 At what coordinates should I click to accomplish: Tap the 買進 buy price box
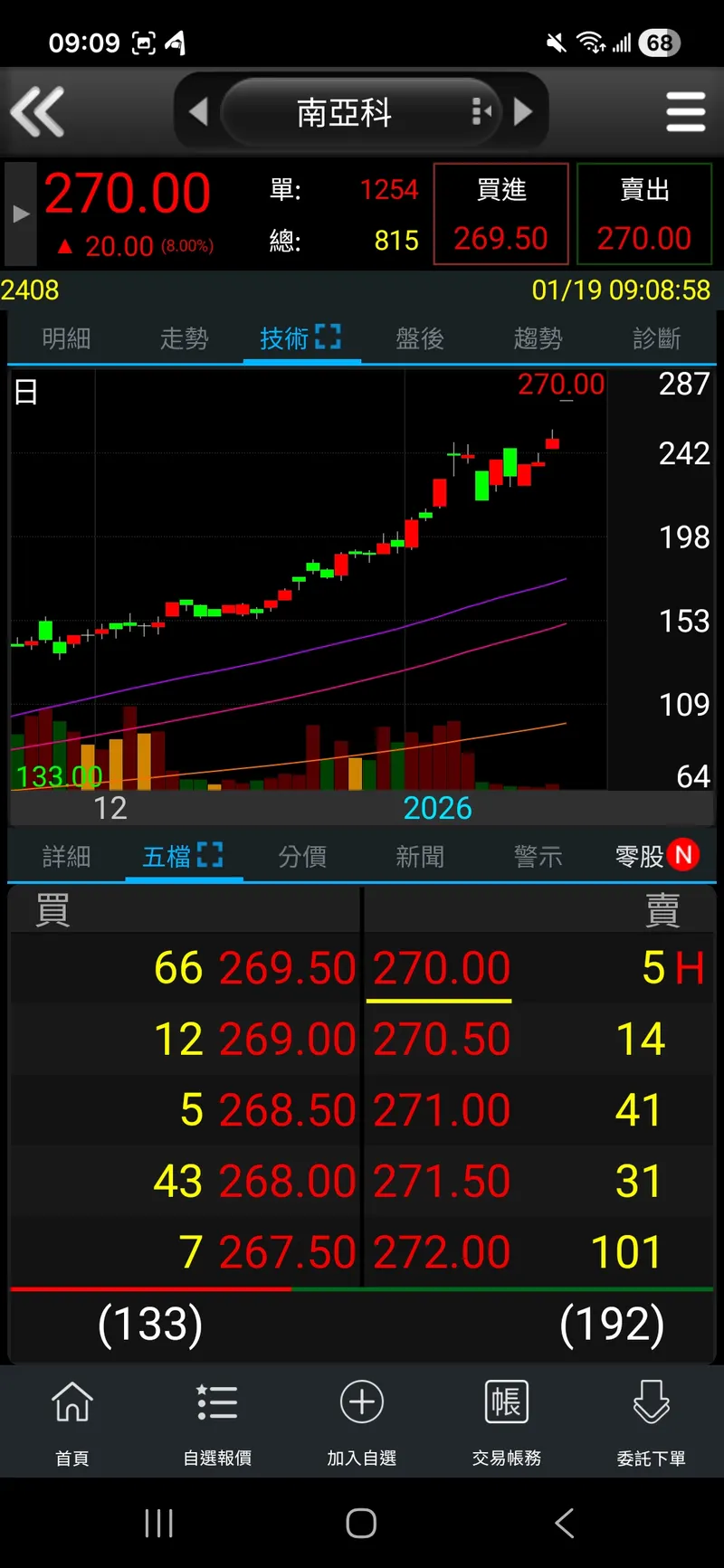pyautogui.click(x=501, y=214)
